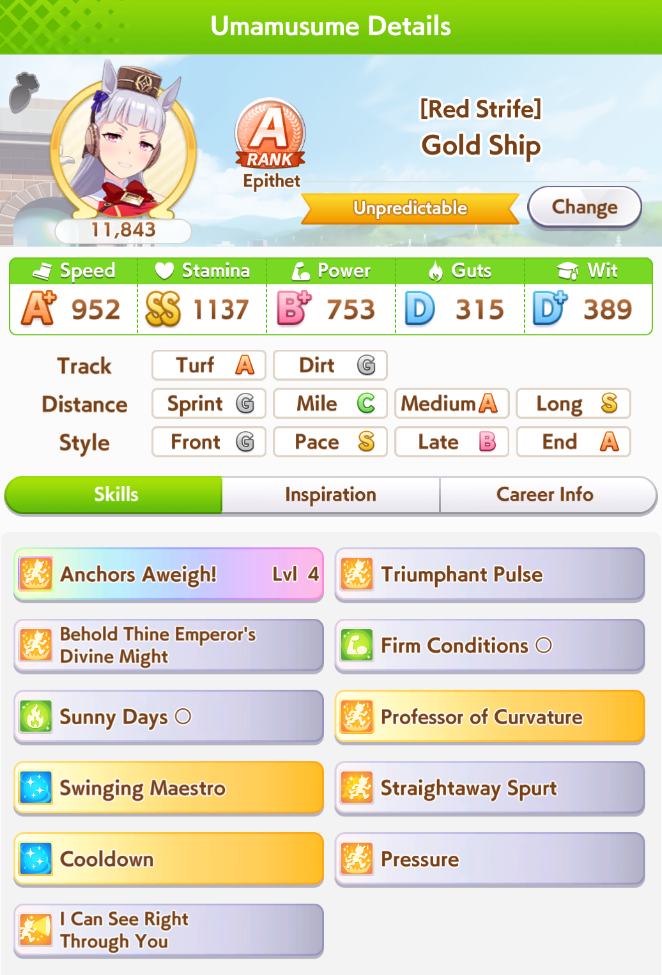Open I Can See Right Through You skill
The image size is (662, 975).
tap(168, 930)
